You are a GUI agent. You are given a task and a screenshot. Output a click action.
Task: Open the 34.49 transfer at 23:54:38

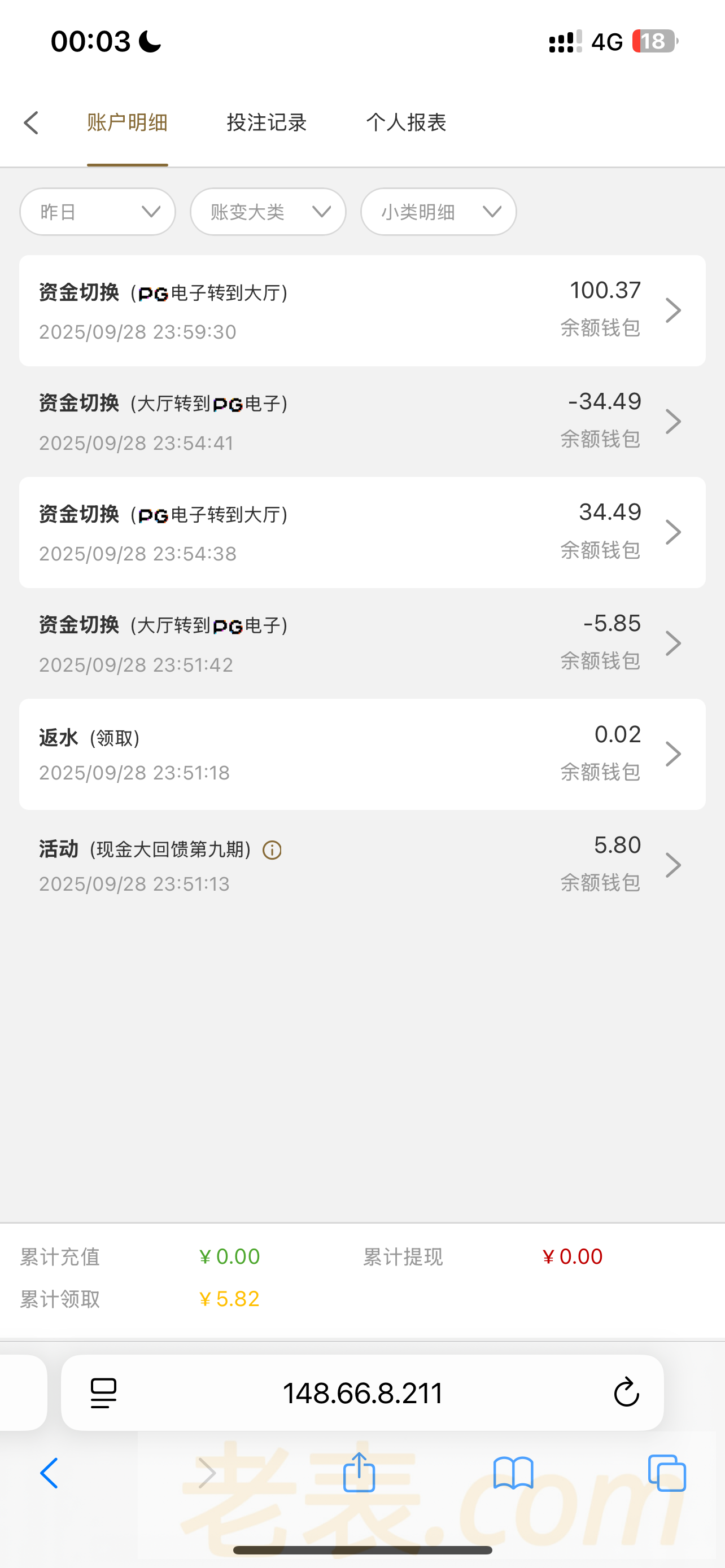click(x=362, y=533)
